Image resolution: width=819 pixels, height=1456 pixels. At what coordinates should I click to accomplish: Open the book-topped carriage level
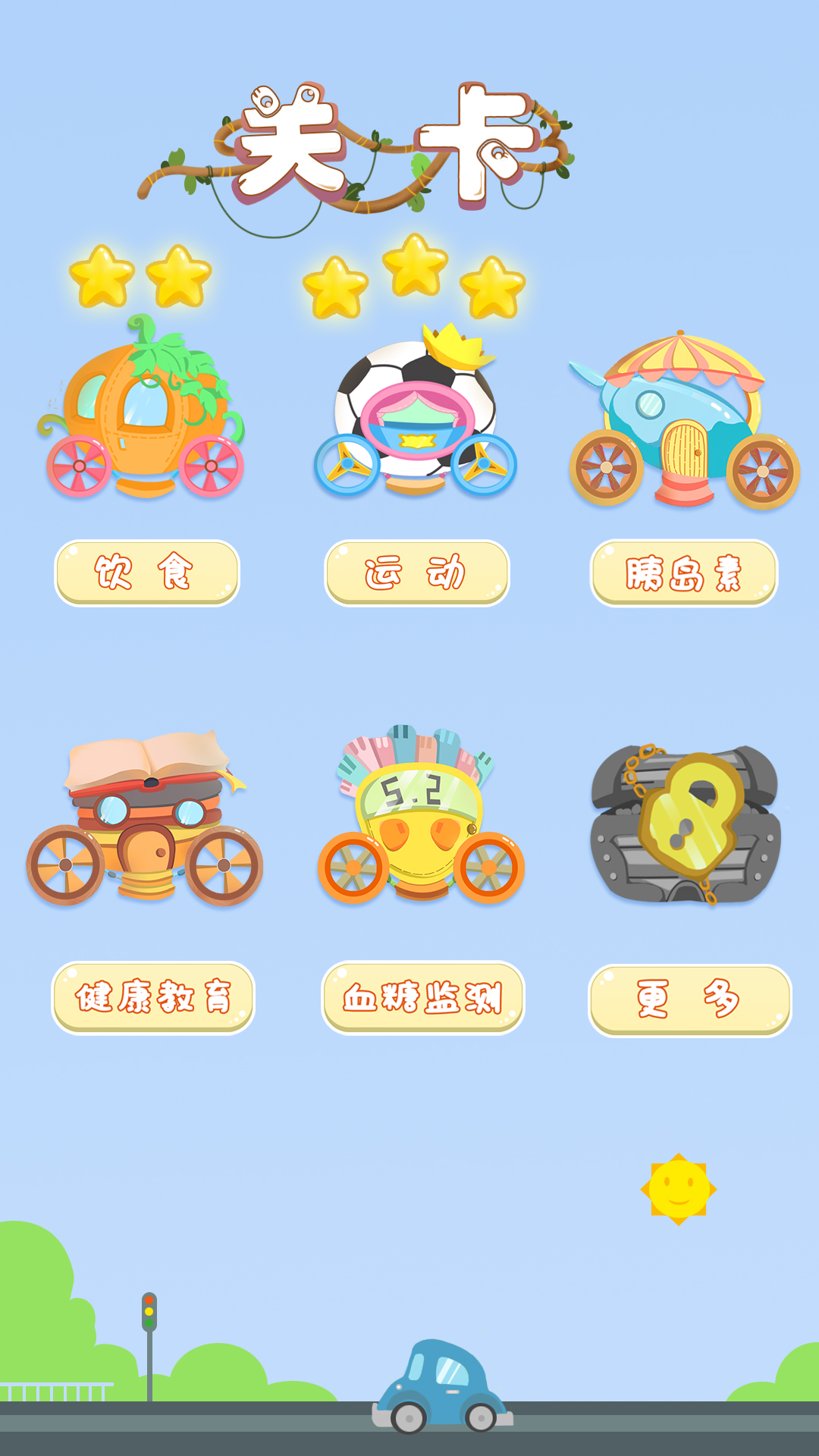click(x=146, y=819)
